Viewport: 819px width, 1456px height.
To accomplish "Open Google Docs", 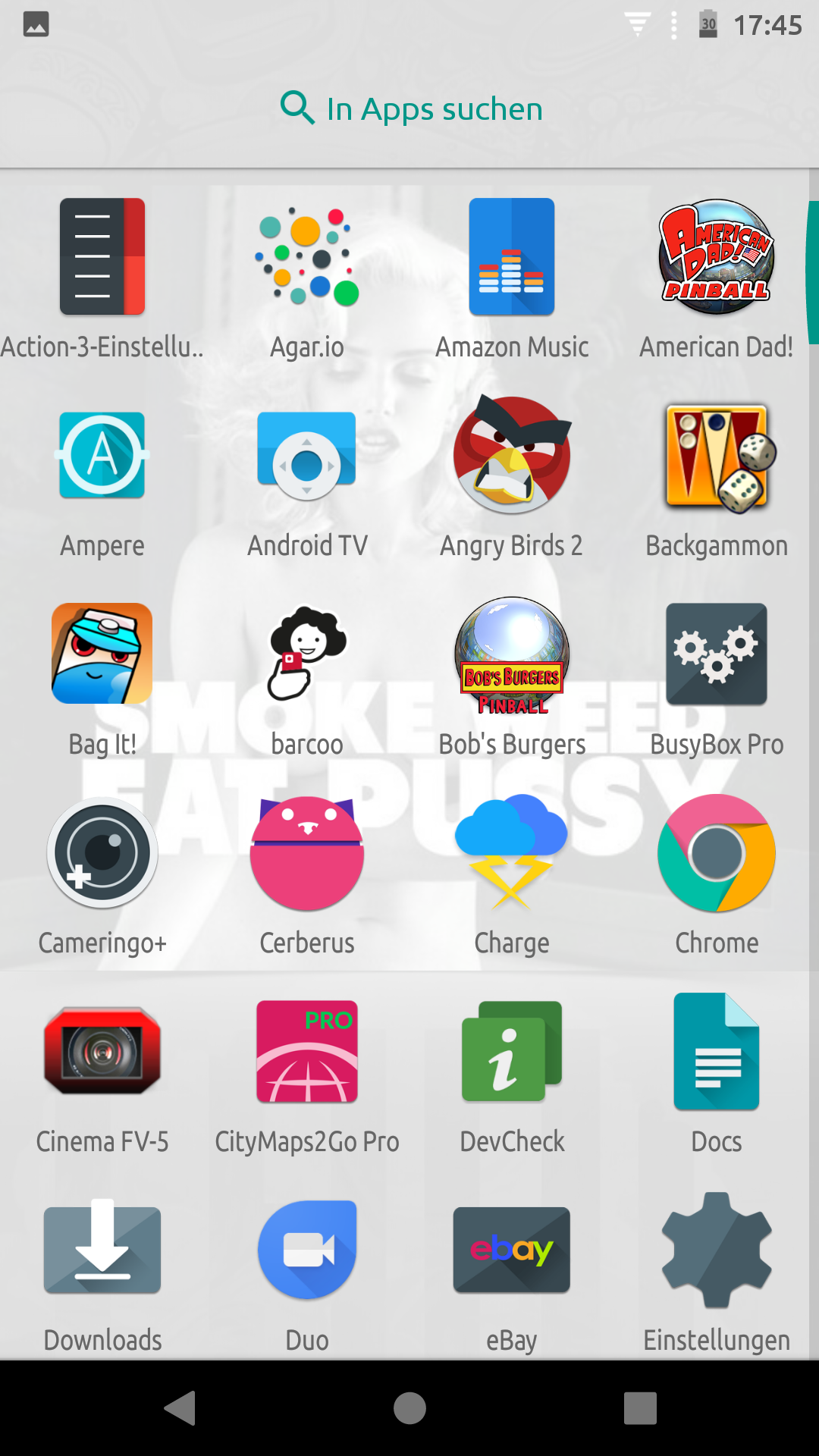I will tap(717, 1051).
